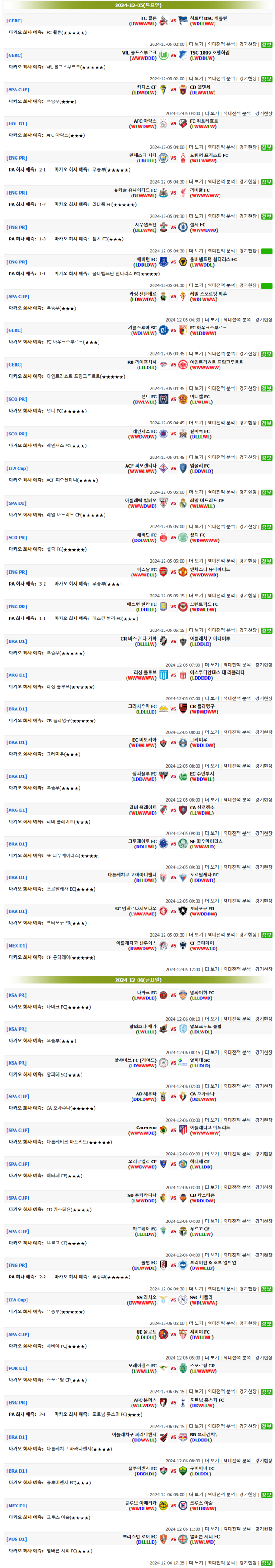Tap the [ARG D1] tag beside 라싱 클루브
The image size is (275, 1568).
[16, 675]
